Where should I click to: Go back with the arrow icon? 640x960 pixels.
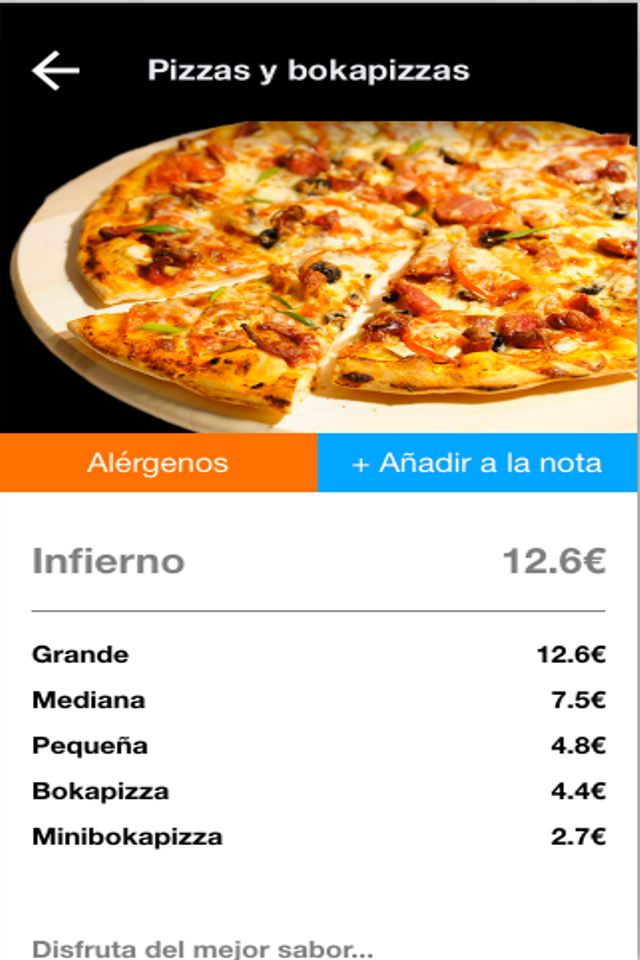[55, 70]
